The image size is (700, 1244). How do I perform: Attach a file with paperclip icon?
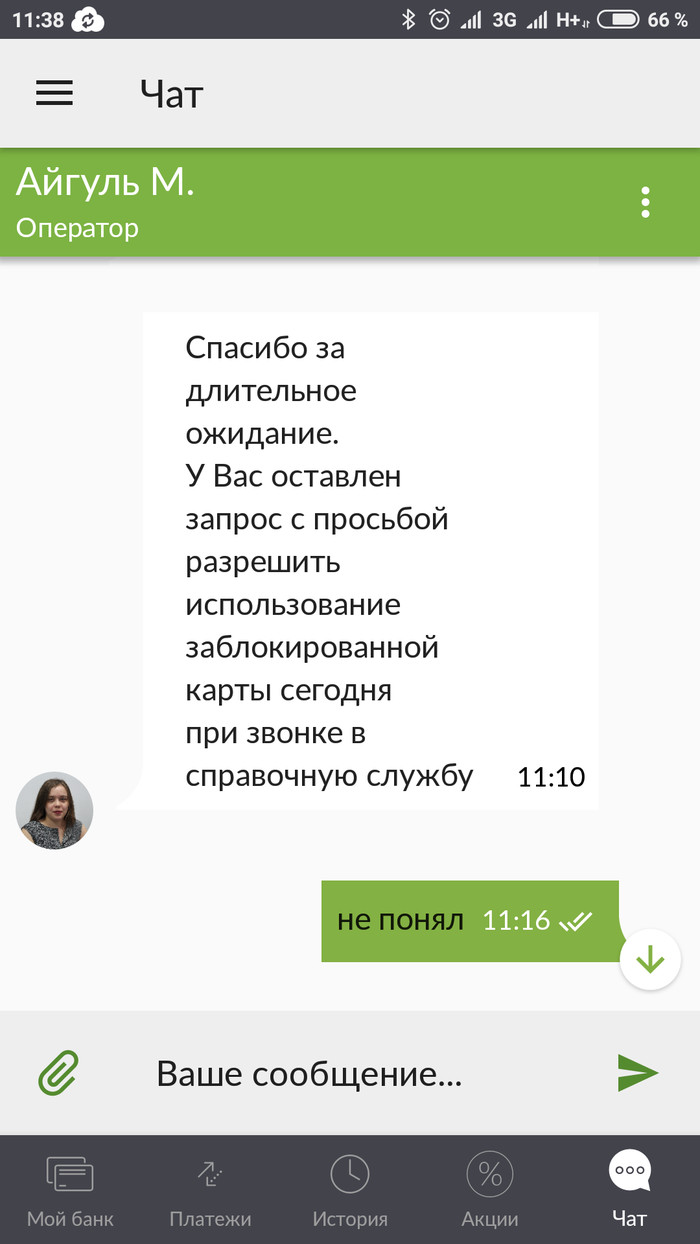pyautogui.click(x=58, y=1074)
